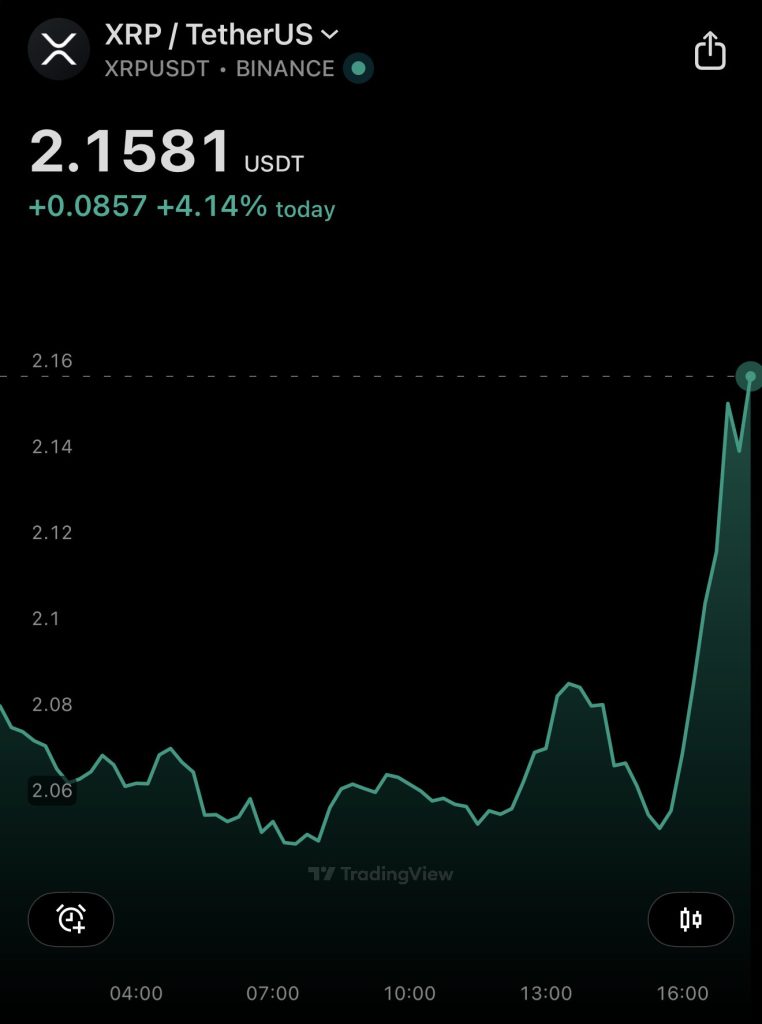
Task: Share the XRP chart
Action: pos(709,50)
